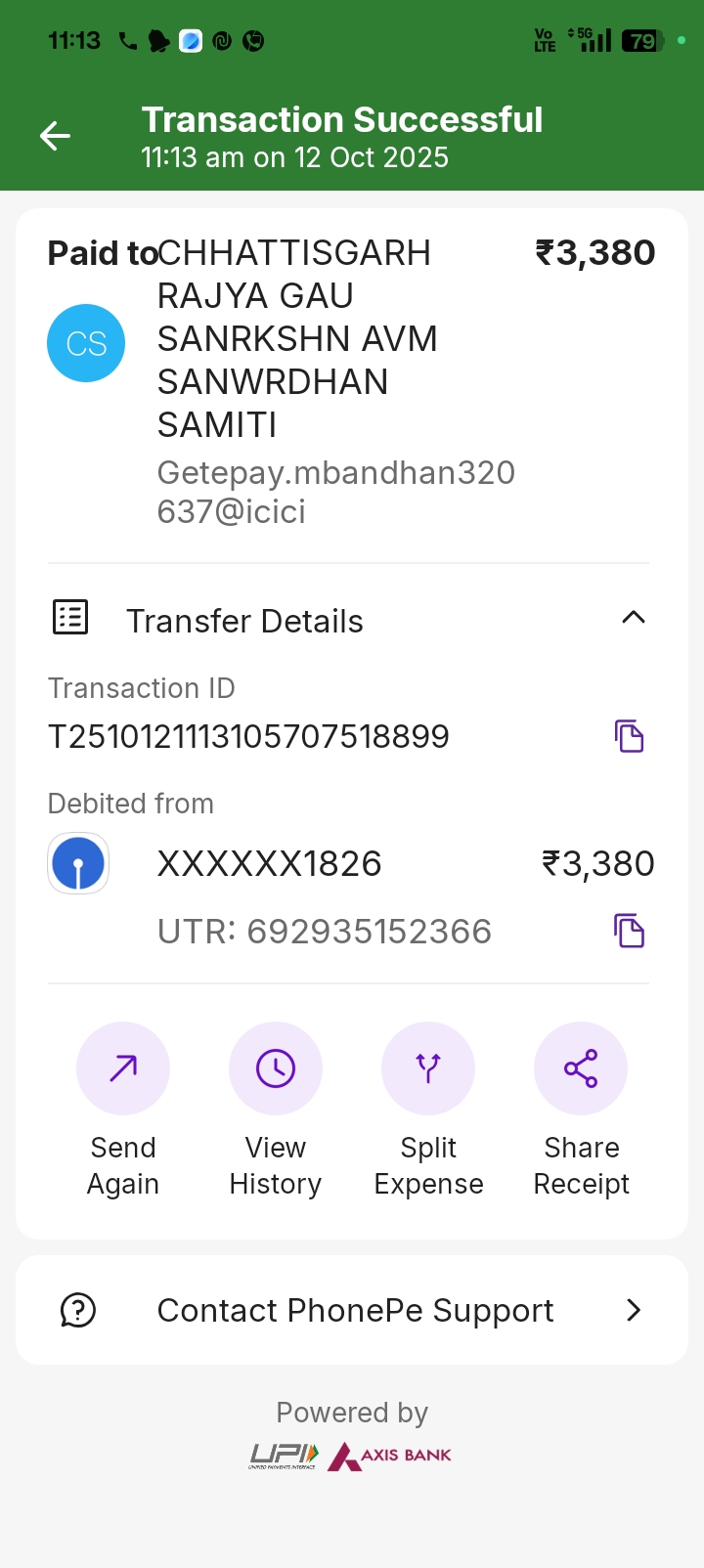Copy the Transaction ID
This screenshot has width=704, height=1568.
[629, 736]
